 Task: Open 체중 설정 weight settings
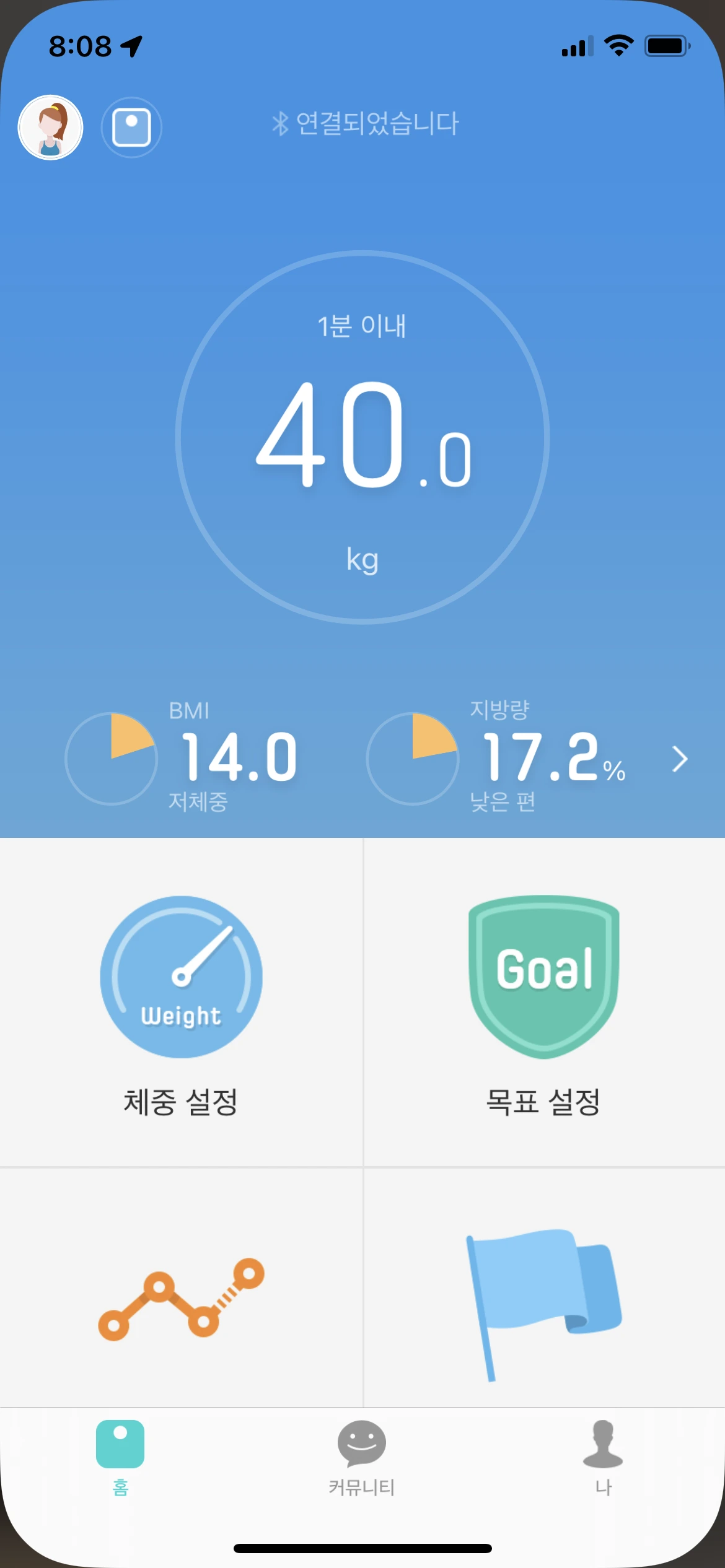tap(181, 1003)
